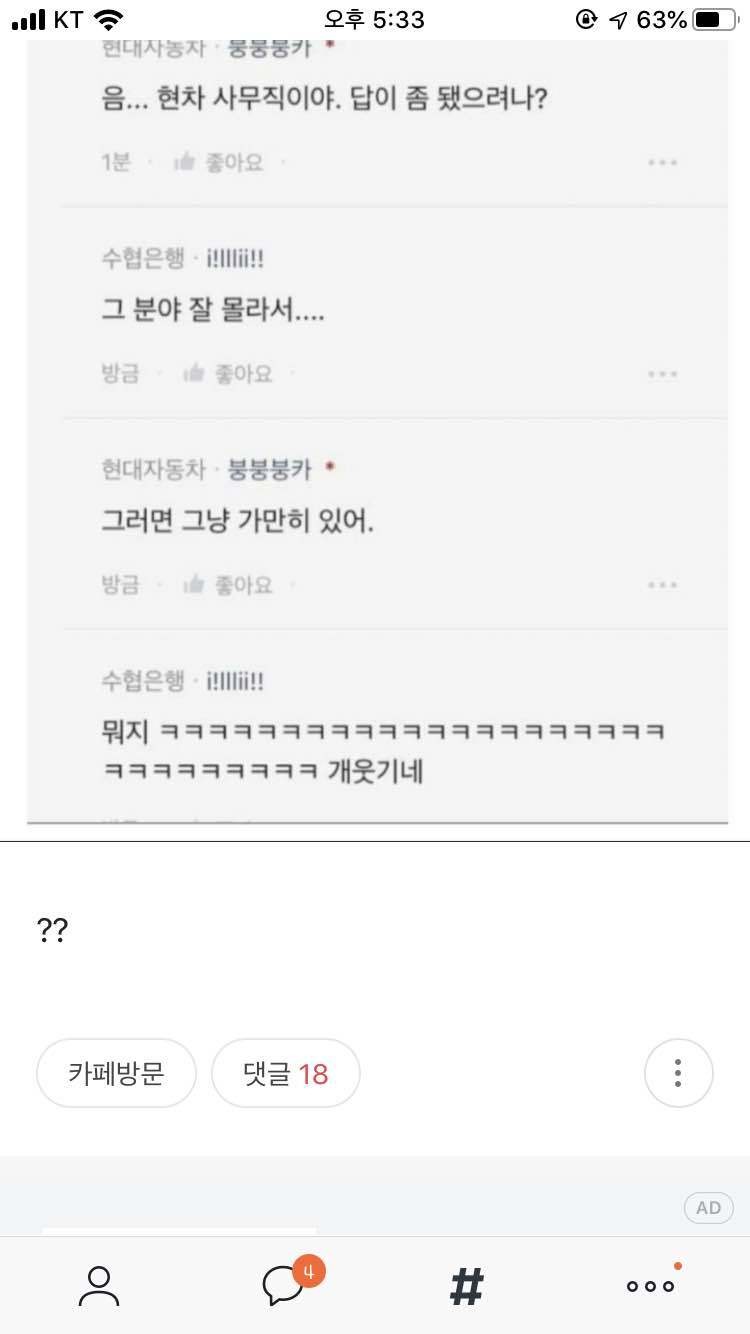Tap the AD badge
Image resolution: width=750 pixels, height=1334 pixels.
pyautogui.click(x=708, y=1208)
